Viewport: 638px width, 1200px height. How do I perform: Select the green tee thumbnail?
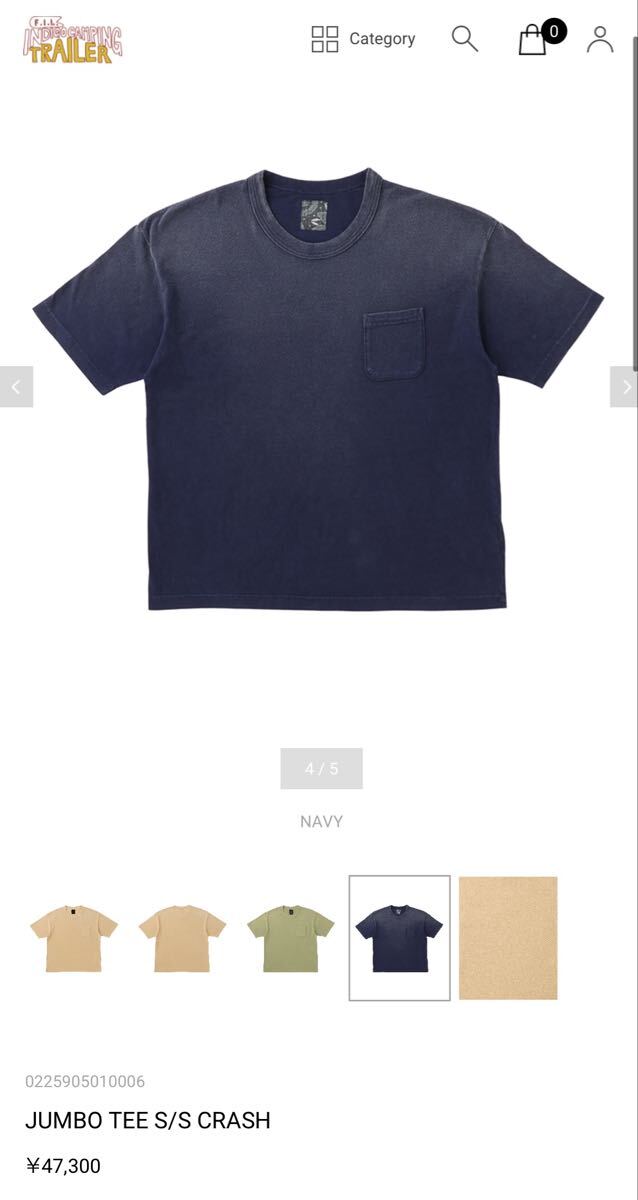coord(290,938)
